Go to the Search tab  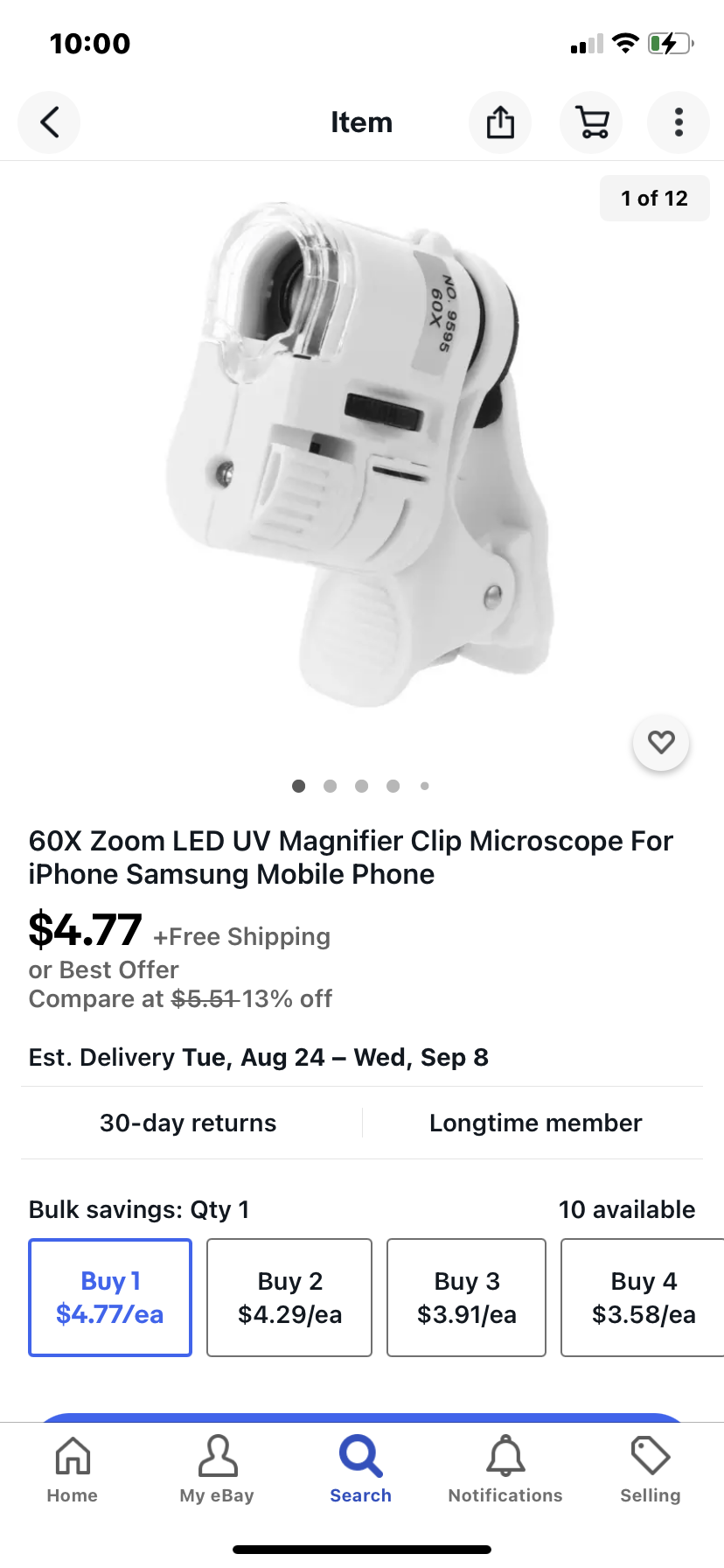point(361,1470)
